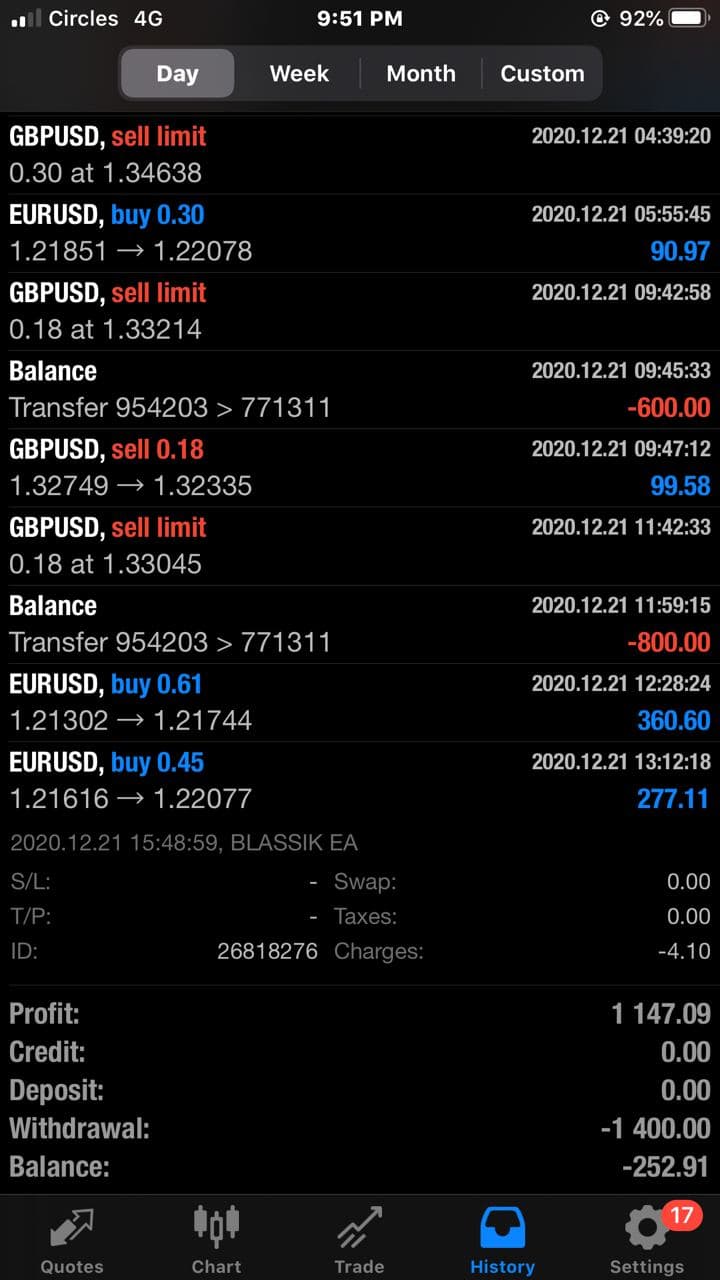Open the GBPUSD sell 0.18 trade details
The width and height of the screenshot is (720, 1280).
pos(360,468)
